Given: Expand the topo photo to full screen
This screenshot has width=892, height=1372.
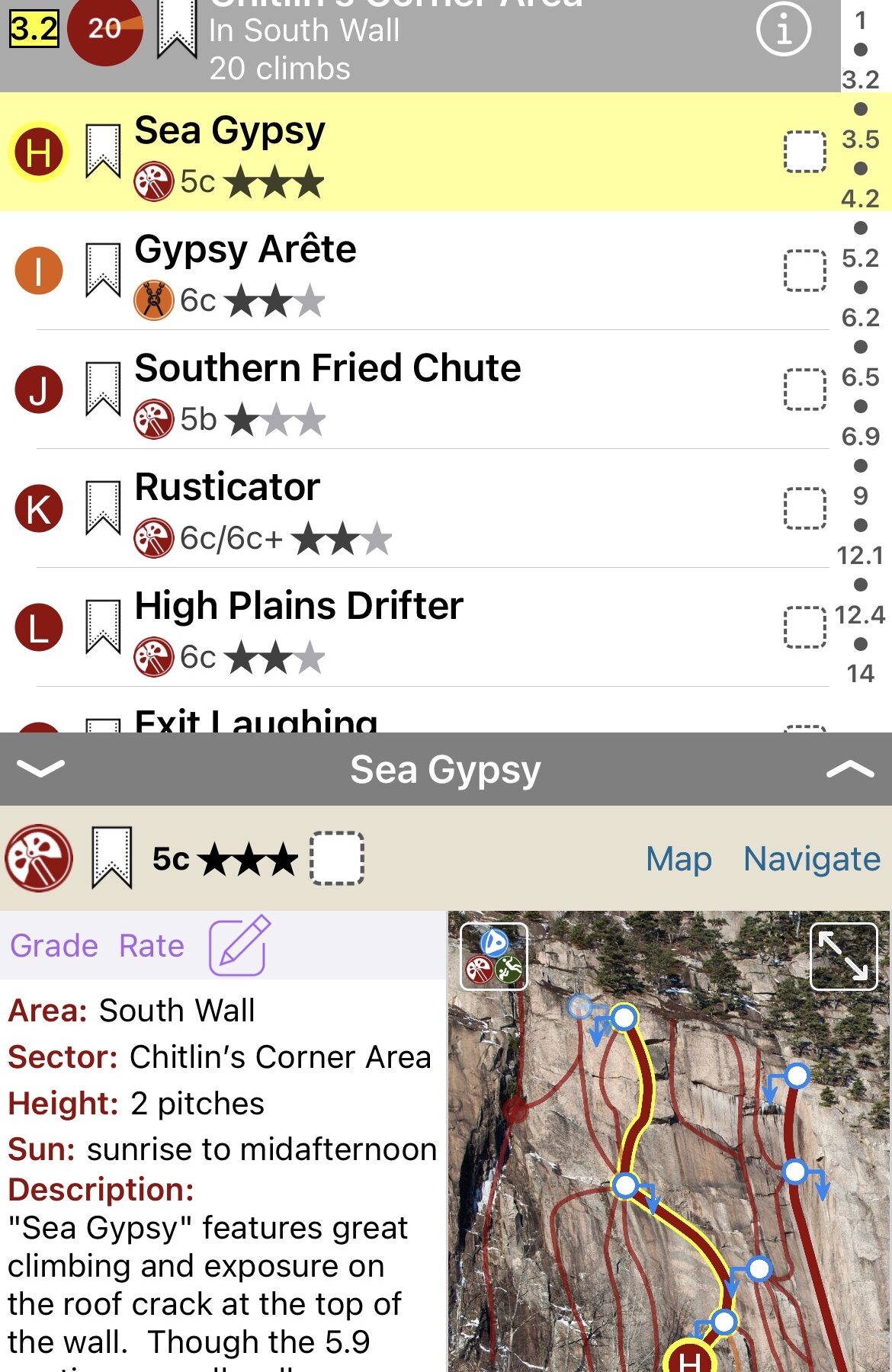Looking at the screenshot, I should coord(843,956).
